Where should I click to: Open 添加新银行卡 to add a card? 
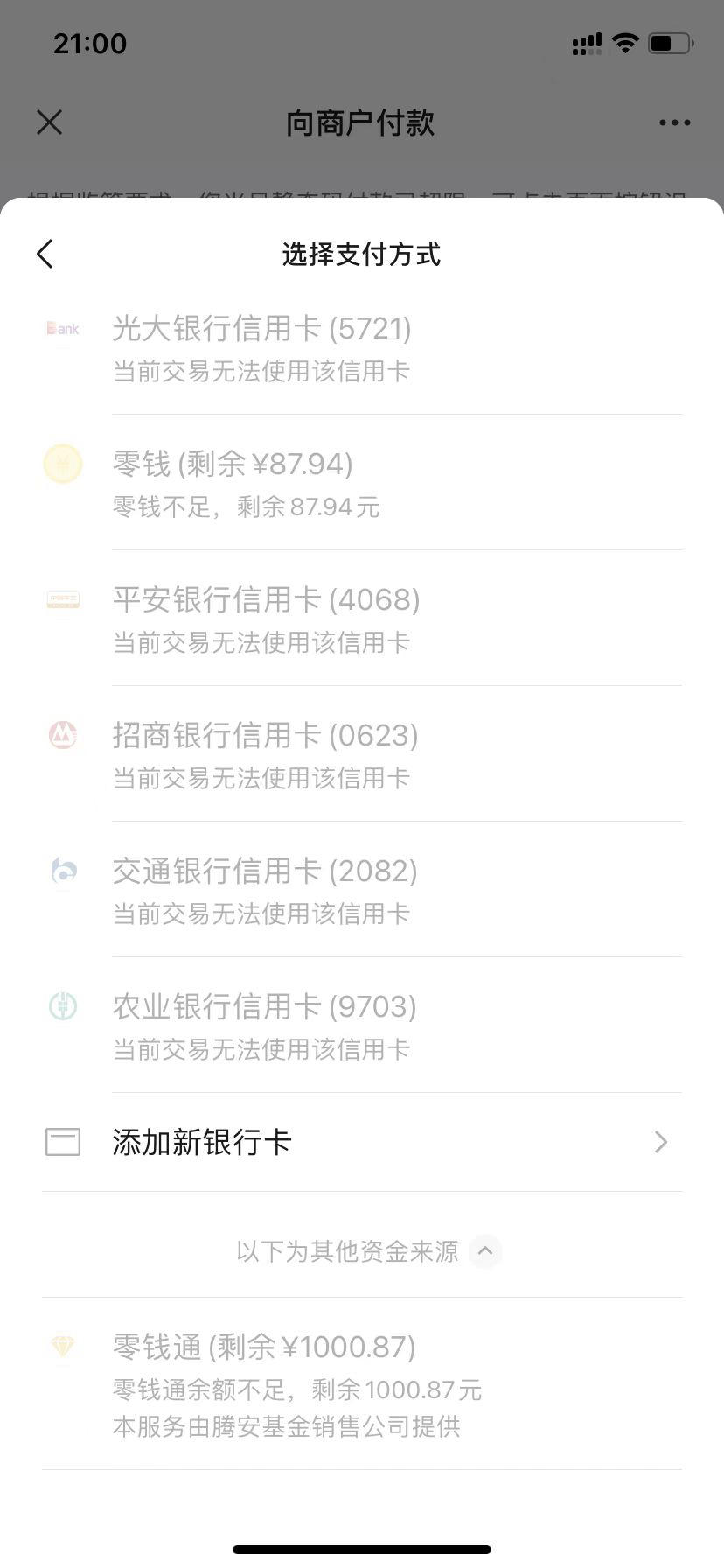tap(362, 1142)
